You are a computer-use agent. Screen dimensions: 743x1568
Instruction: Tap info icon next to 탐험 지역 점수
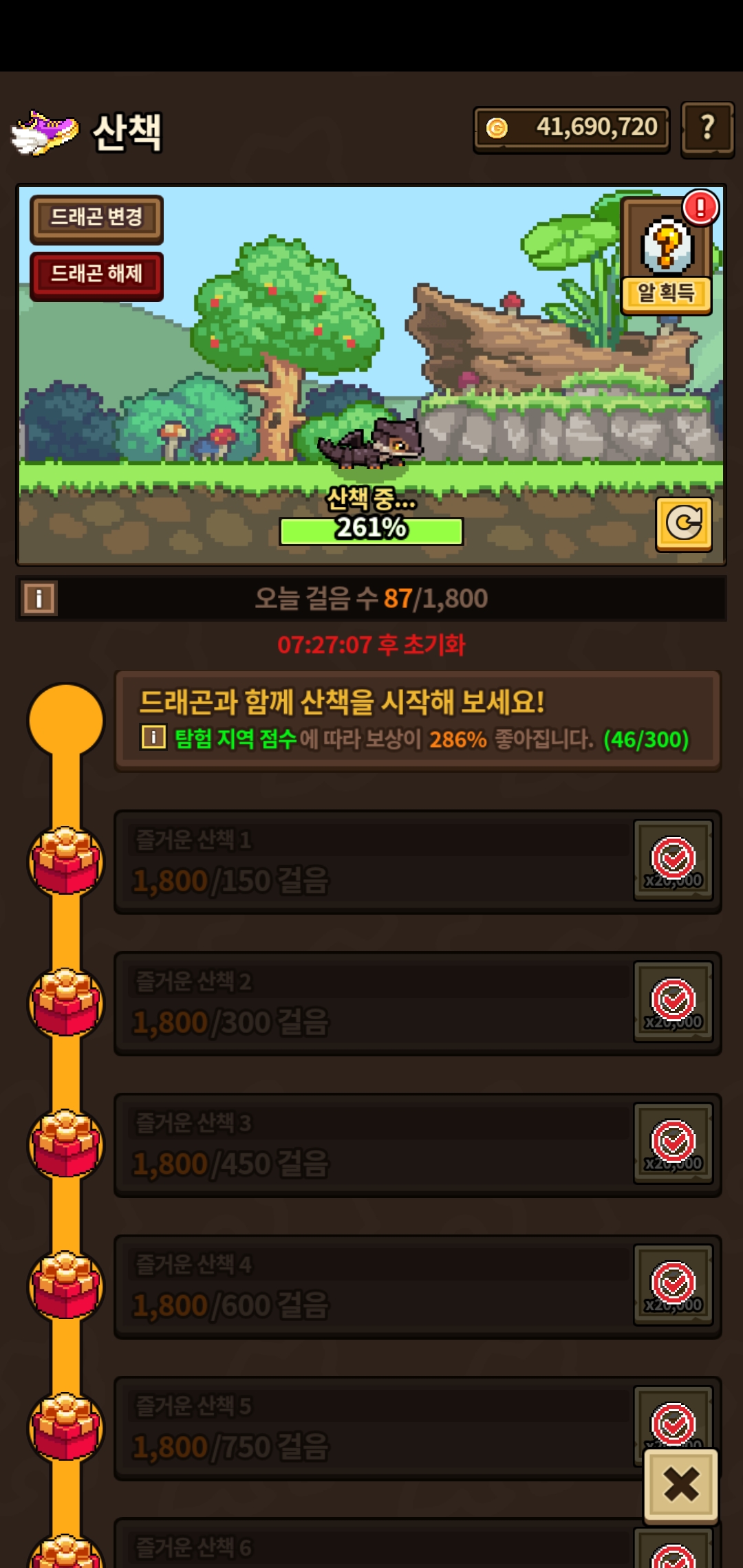(153, 738)
